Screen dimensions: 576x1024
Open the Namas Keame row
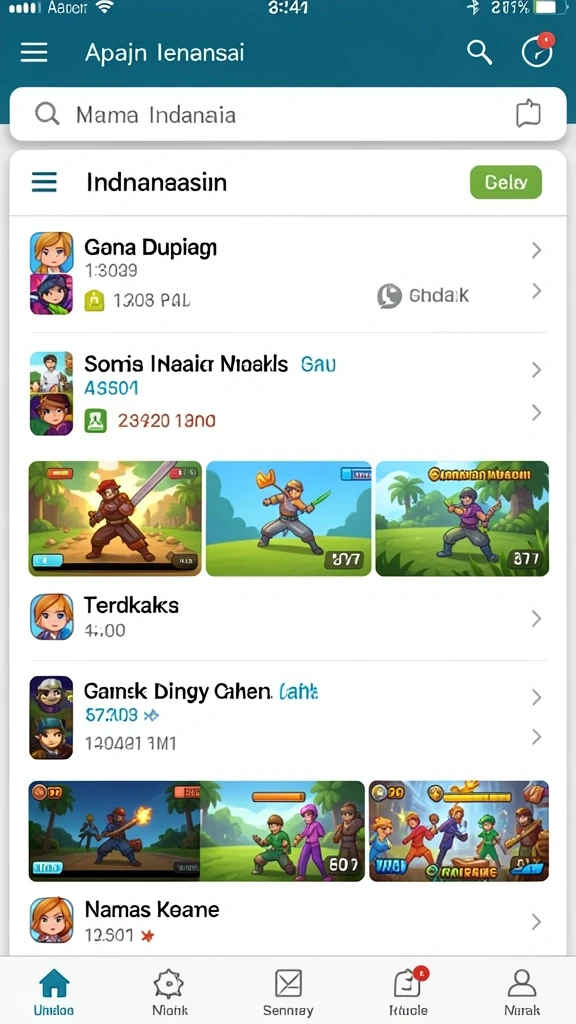pyautogui.click(x=287, y=921)
